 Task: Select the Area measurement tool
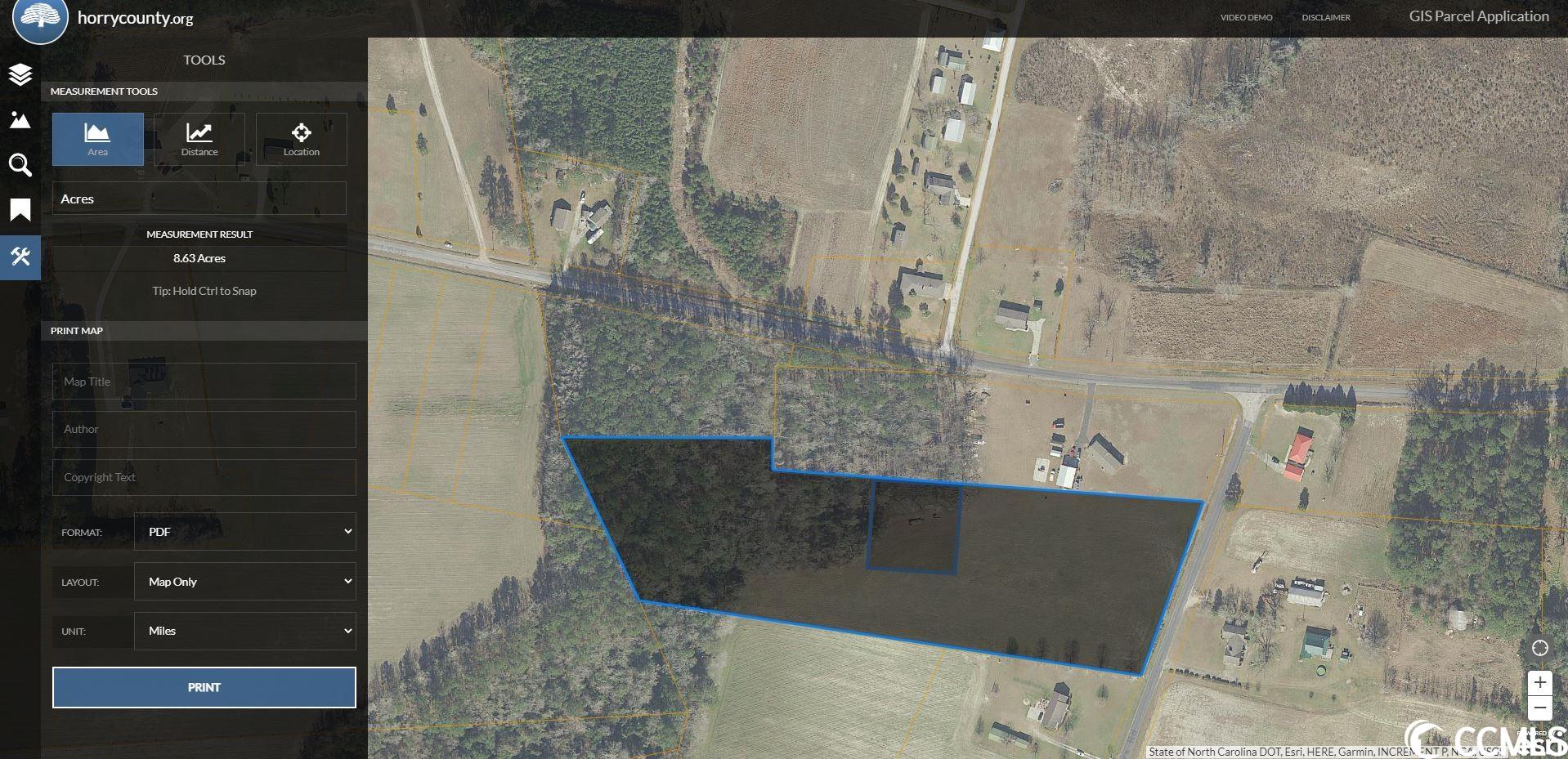[x=98, y=140]
